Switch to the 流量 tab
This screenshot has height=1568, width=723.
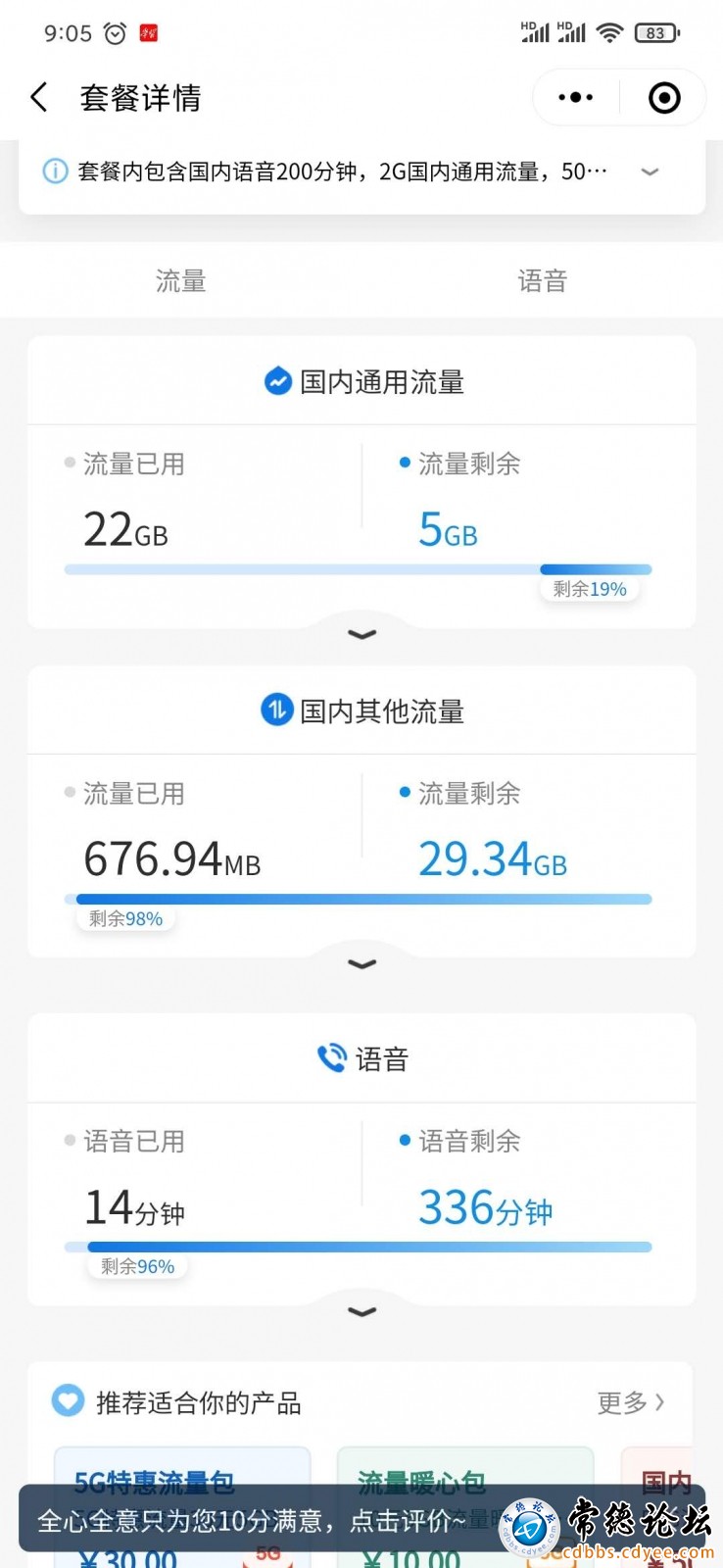click(x=181, y=281)
